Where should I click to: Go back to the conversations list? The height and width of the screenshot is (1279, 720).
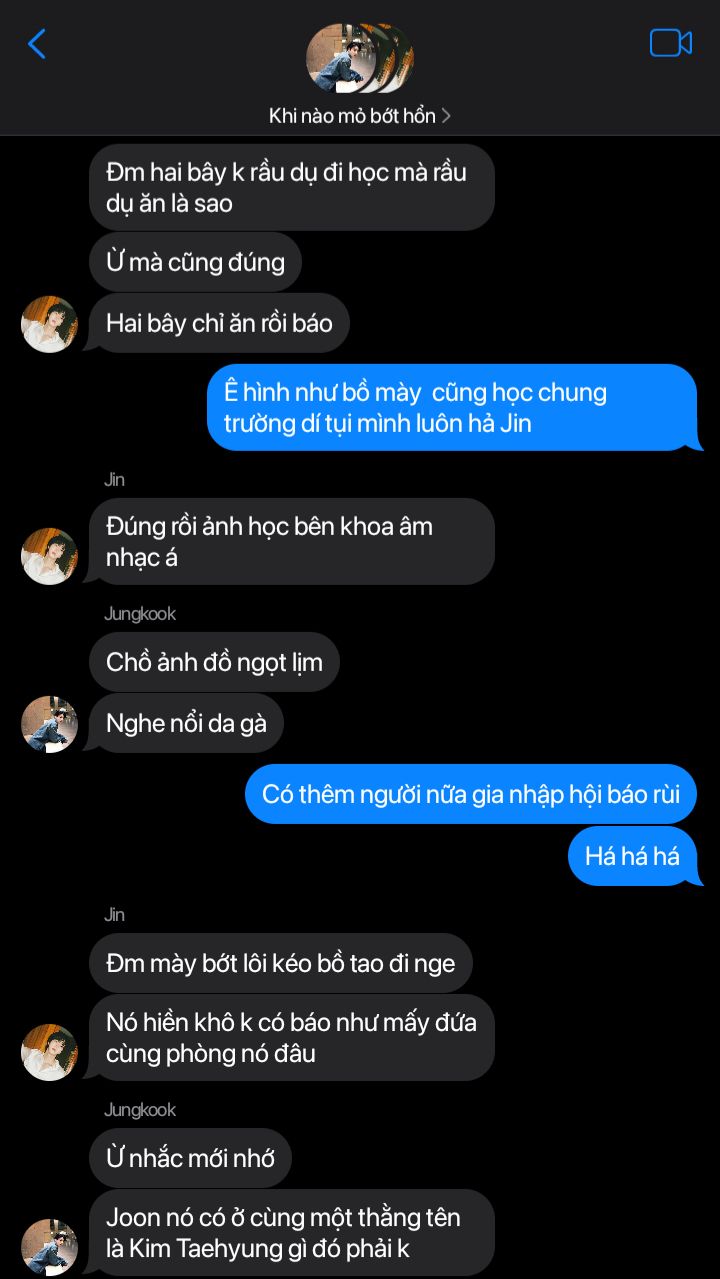pyautogui.click(x=37, y=44)
